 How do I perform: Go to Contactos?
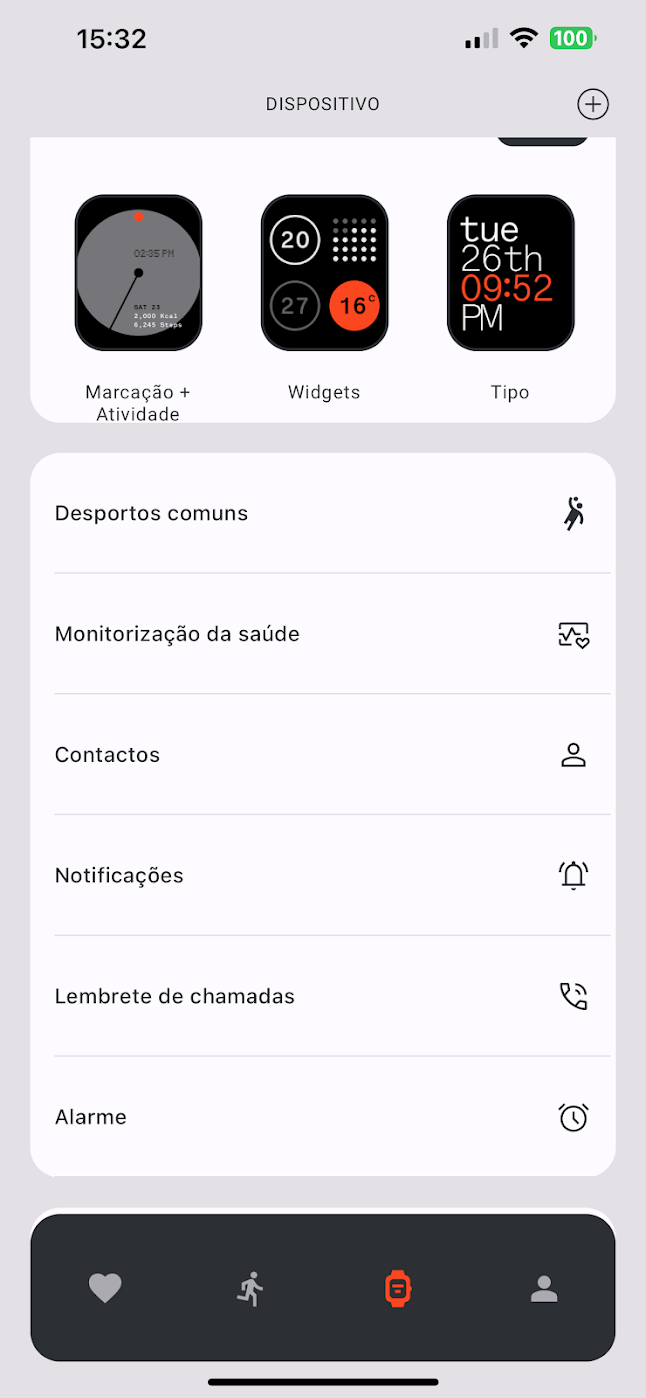click(322, 755)
